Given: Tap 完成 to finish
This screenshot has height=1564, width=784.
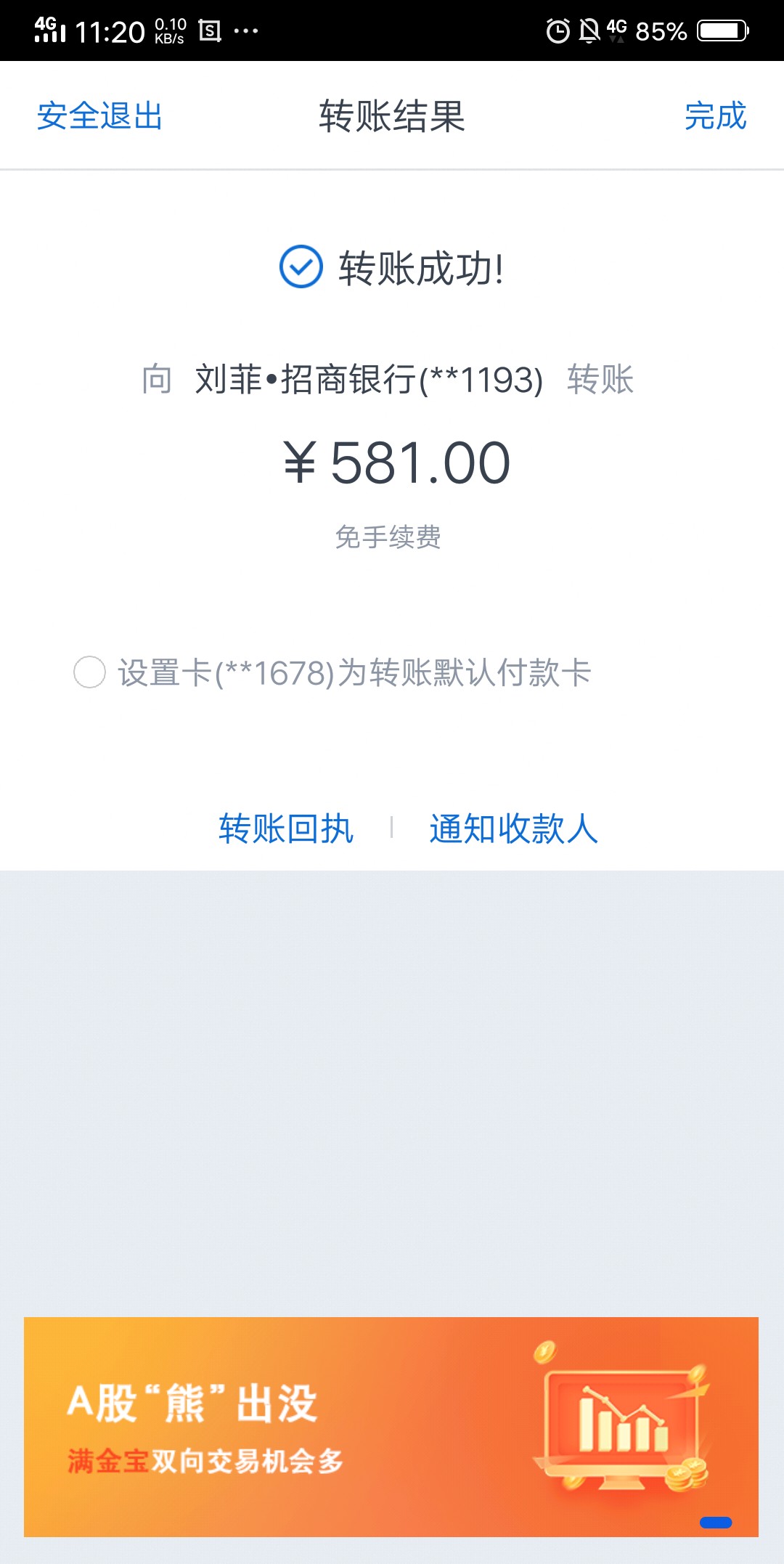Looking at the screenshot, I should tap(715, 116).
